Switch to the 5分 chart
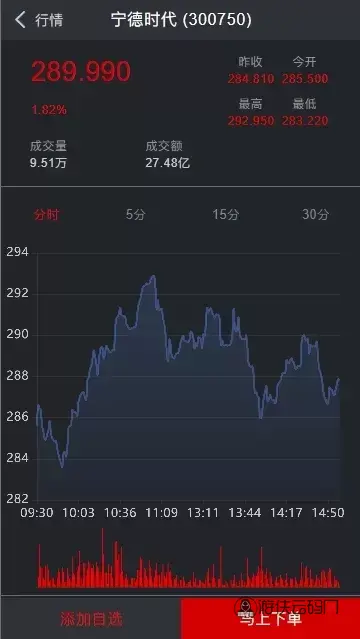 135,214
